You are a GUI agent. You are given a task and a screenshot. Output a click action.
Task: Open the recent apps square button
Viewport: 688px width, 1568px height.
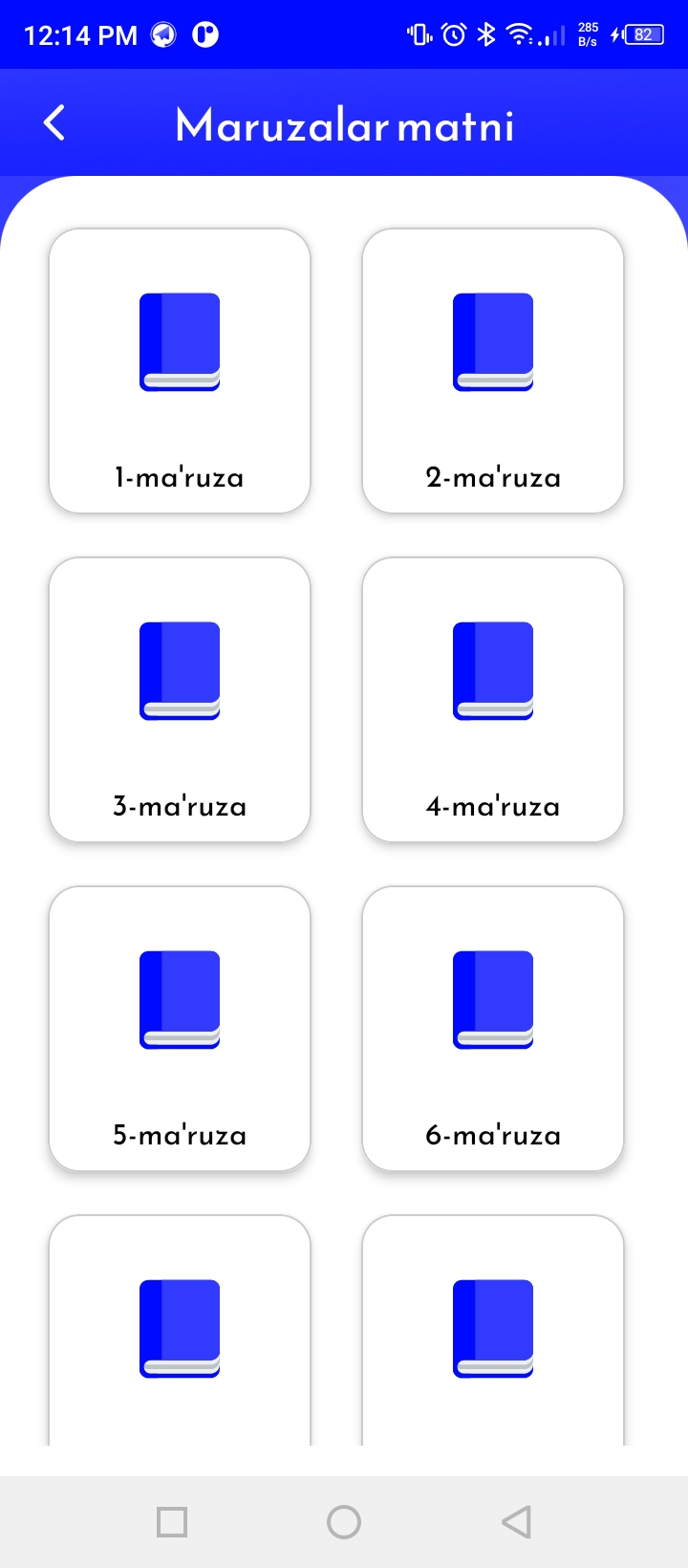tap(172, 1520)
